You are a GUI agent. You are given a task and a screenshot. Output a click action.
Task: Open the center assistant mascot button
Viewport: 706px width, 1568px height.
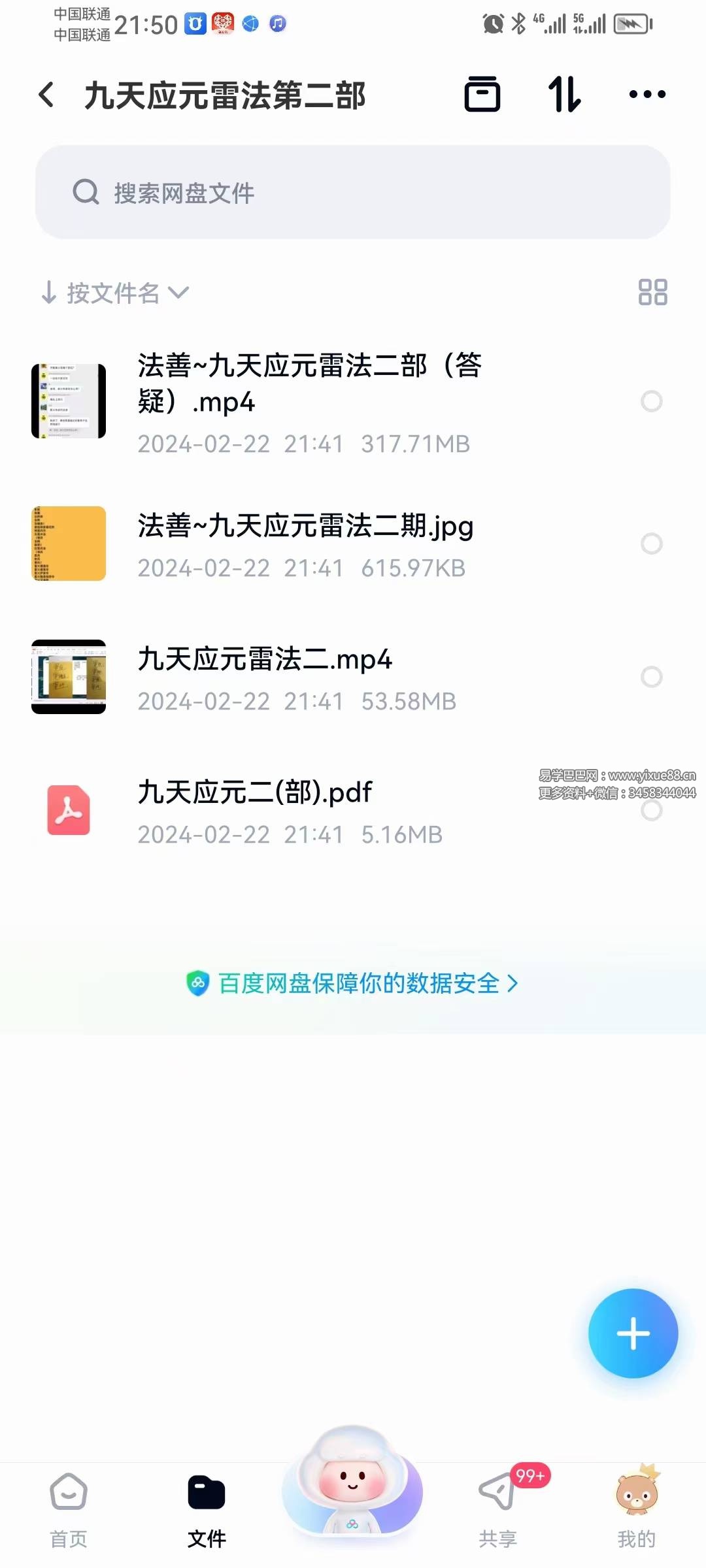tap(352, 1483)
